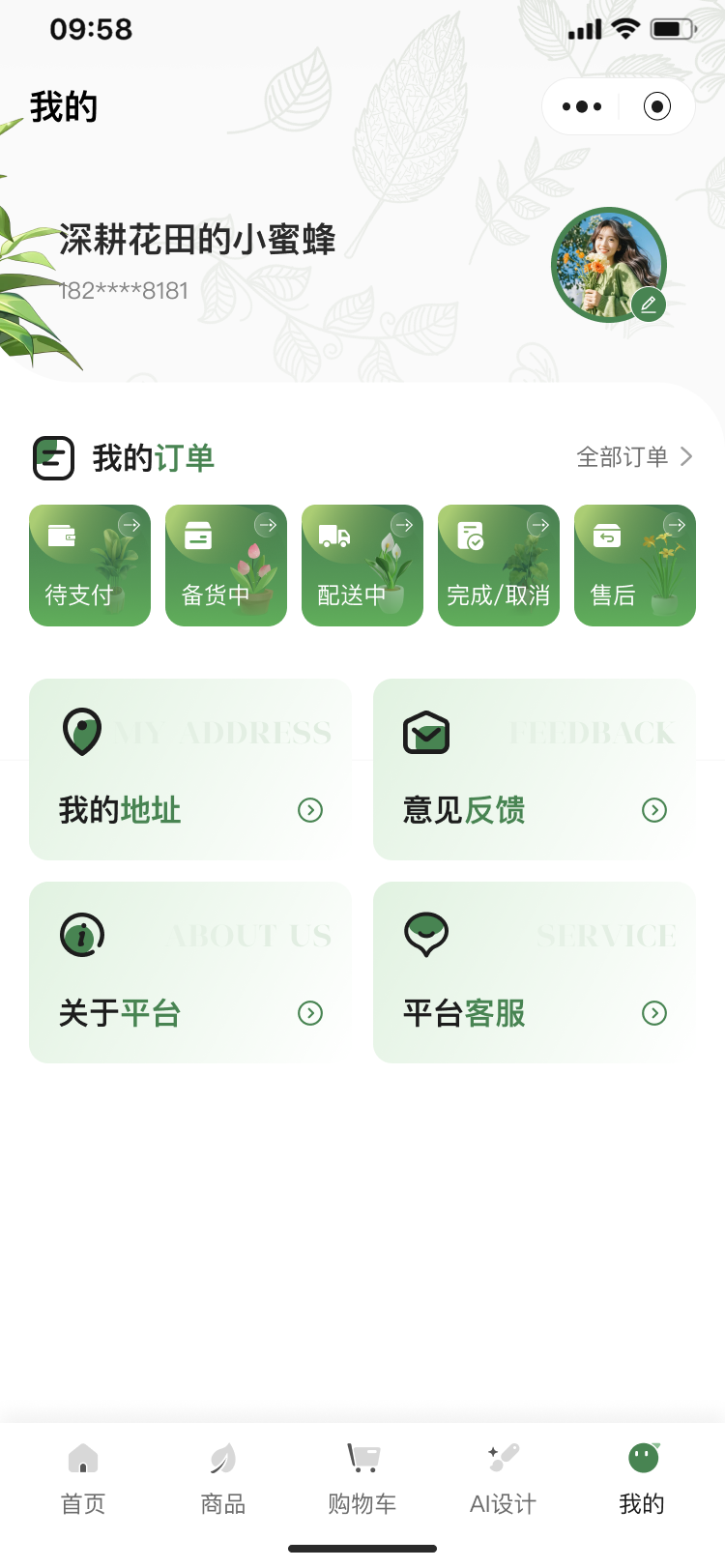
Task: Open completed or cancelled orders (完成/取消)
Action: tap(499, 566)
